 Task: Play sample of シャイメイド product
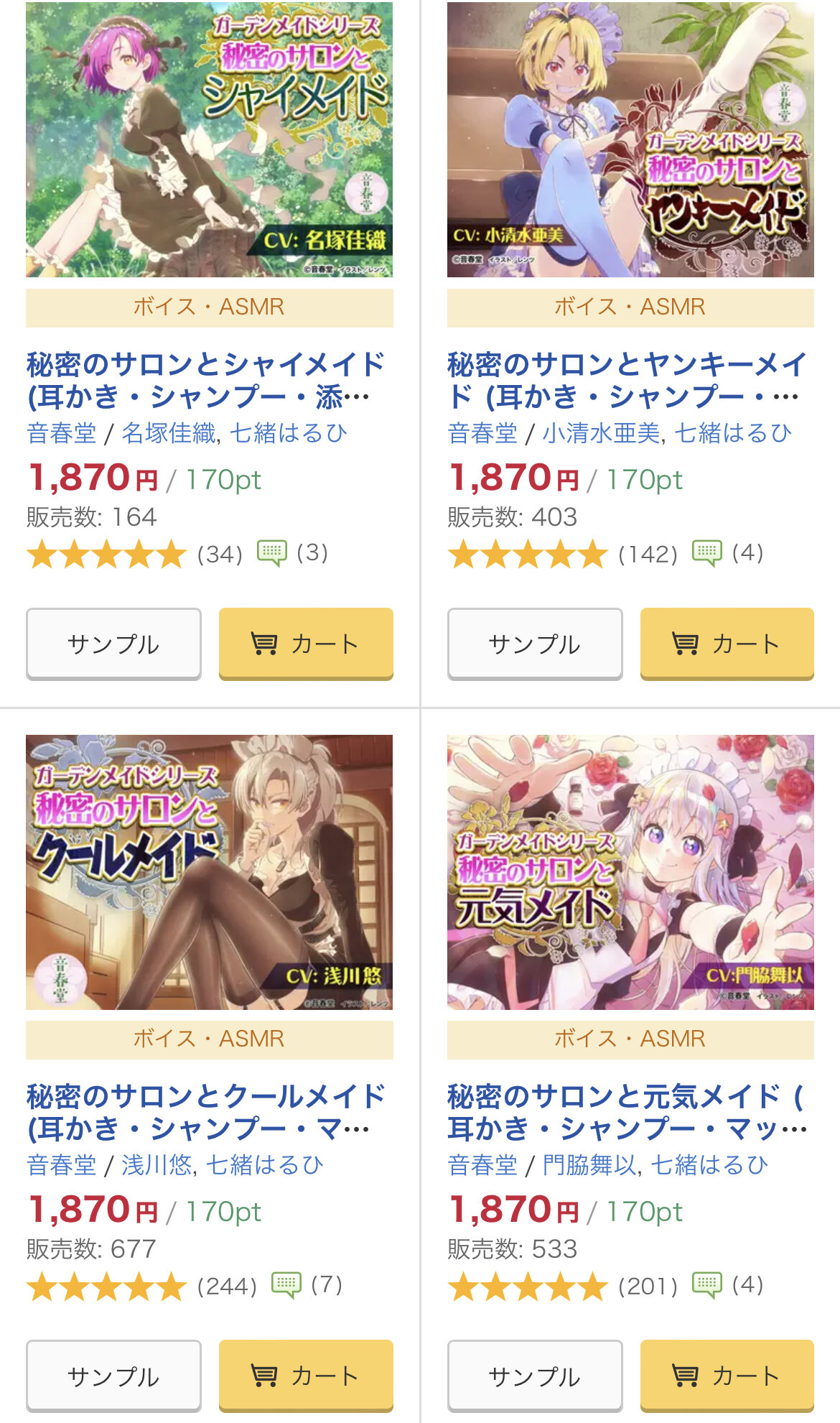[113, 644]
